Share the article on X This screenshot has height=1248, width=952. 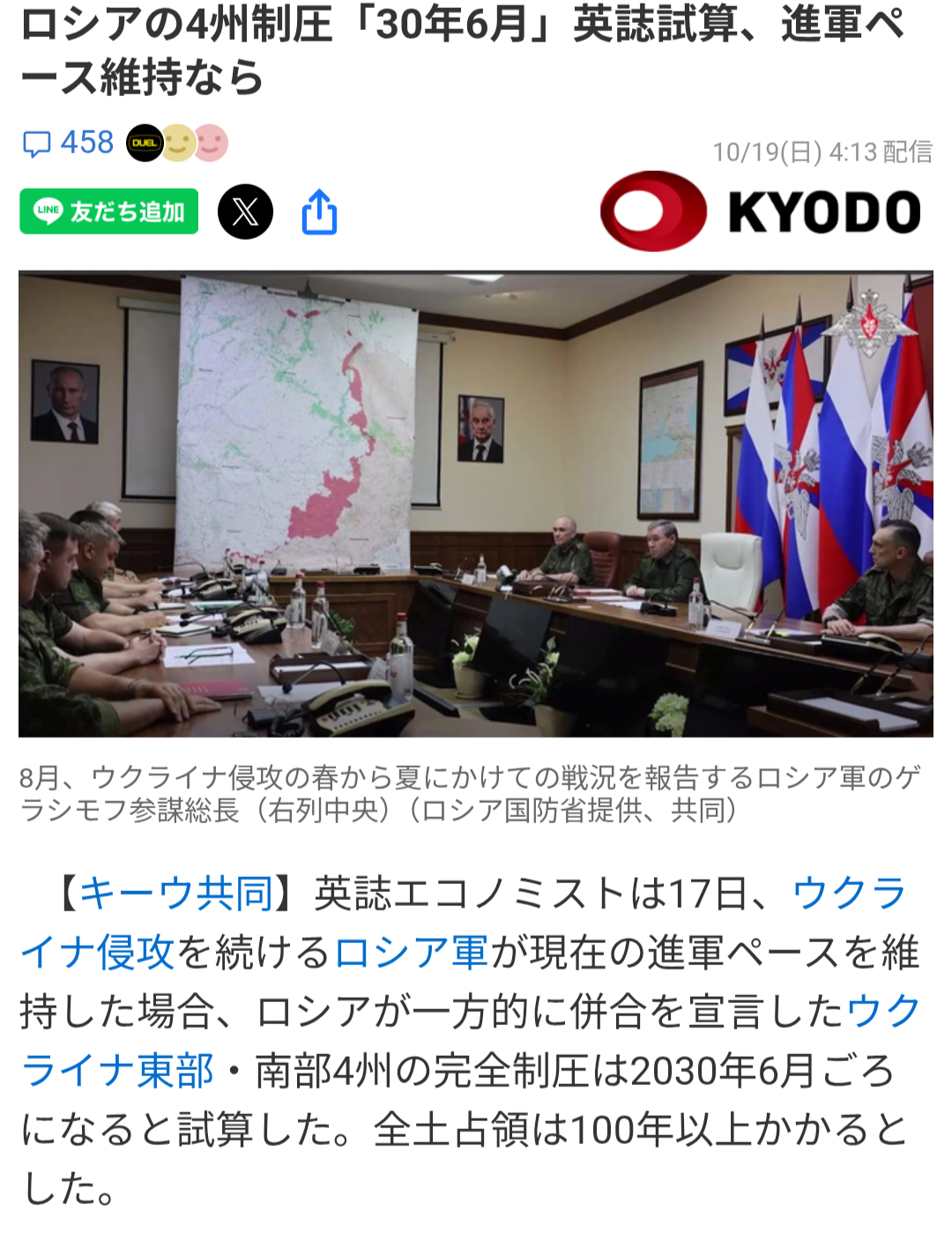[245, 212]
